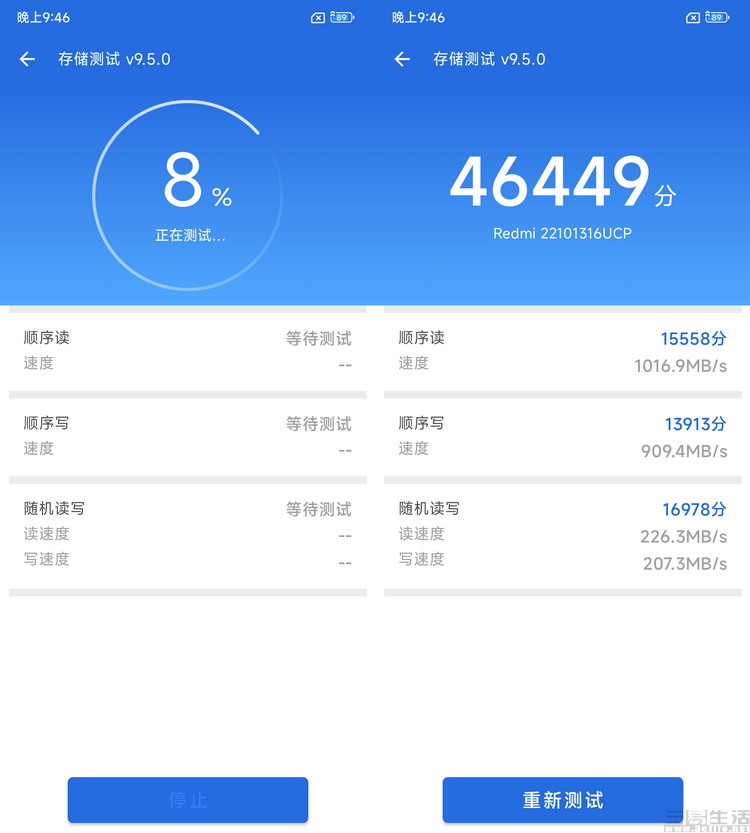Viewport: 750px width, 833px height.
Task: Click the clock showing 晚上9:46 on right screen
Action: [417, 17]
